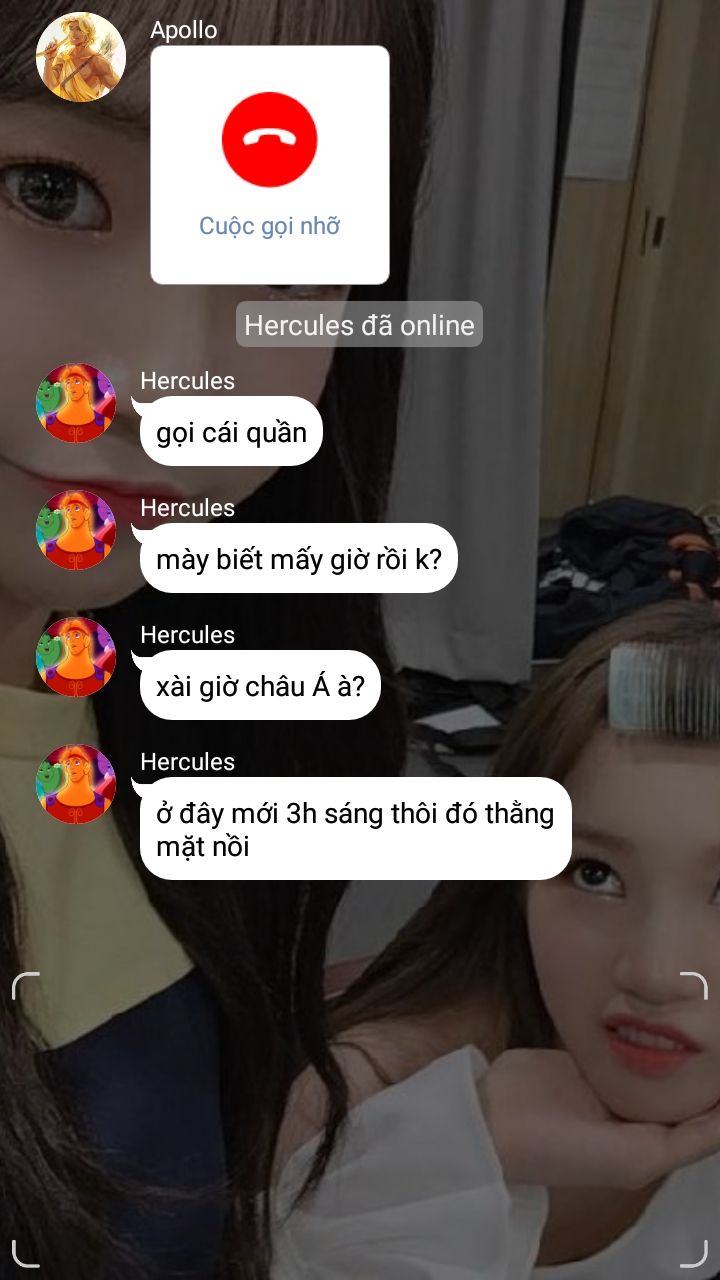Viewport: 720px width, 1280px height.
Task: Tap the missed call card from Apollo
Action: [x=269, y=165]
